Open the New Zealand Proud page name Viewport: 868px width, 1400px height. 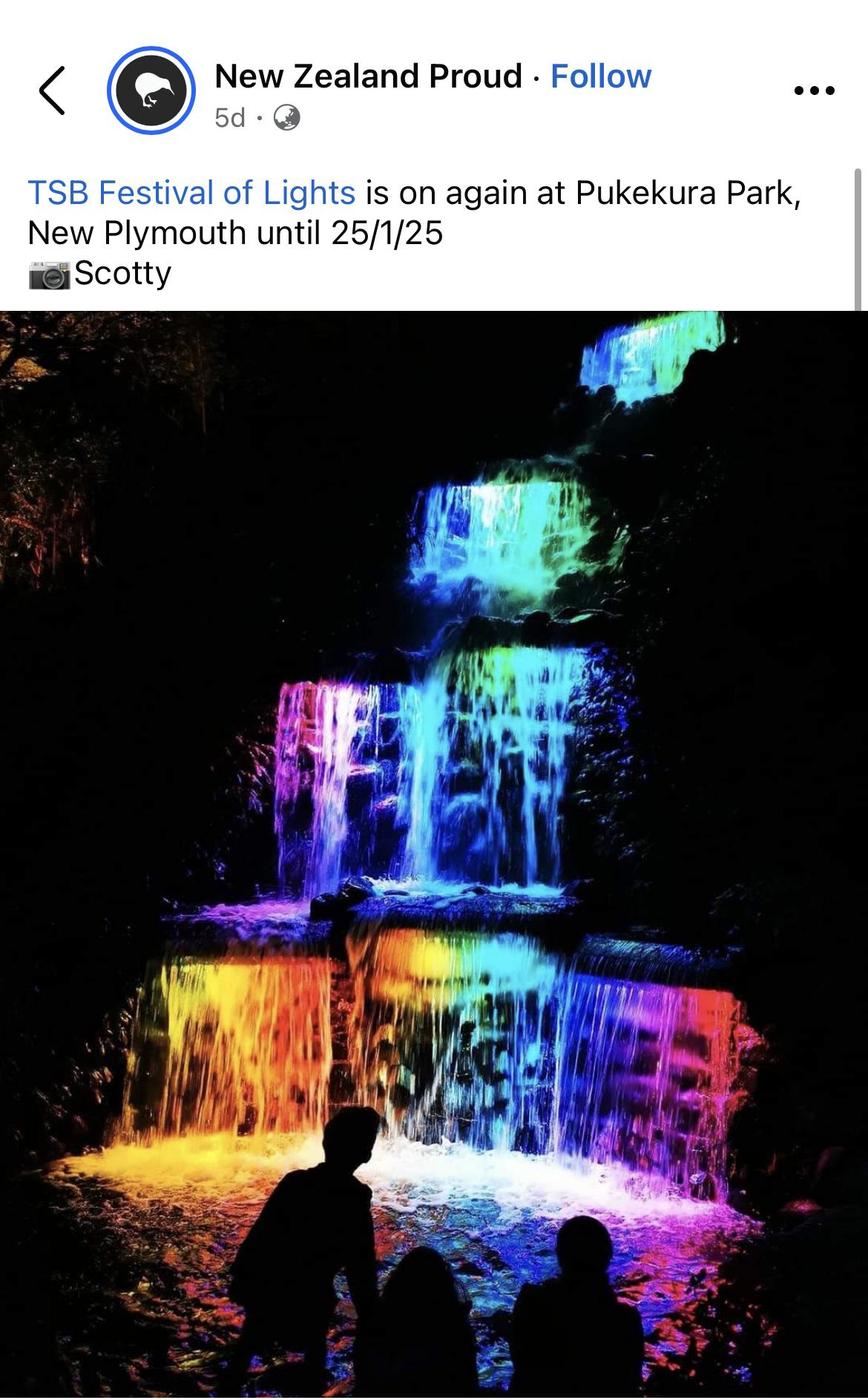click(x=368, y=76)
